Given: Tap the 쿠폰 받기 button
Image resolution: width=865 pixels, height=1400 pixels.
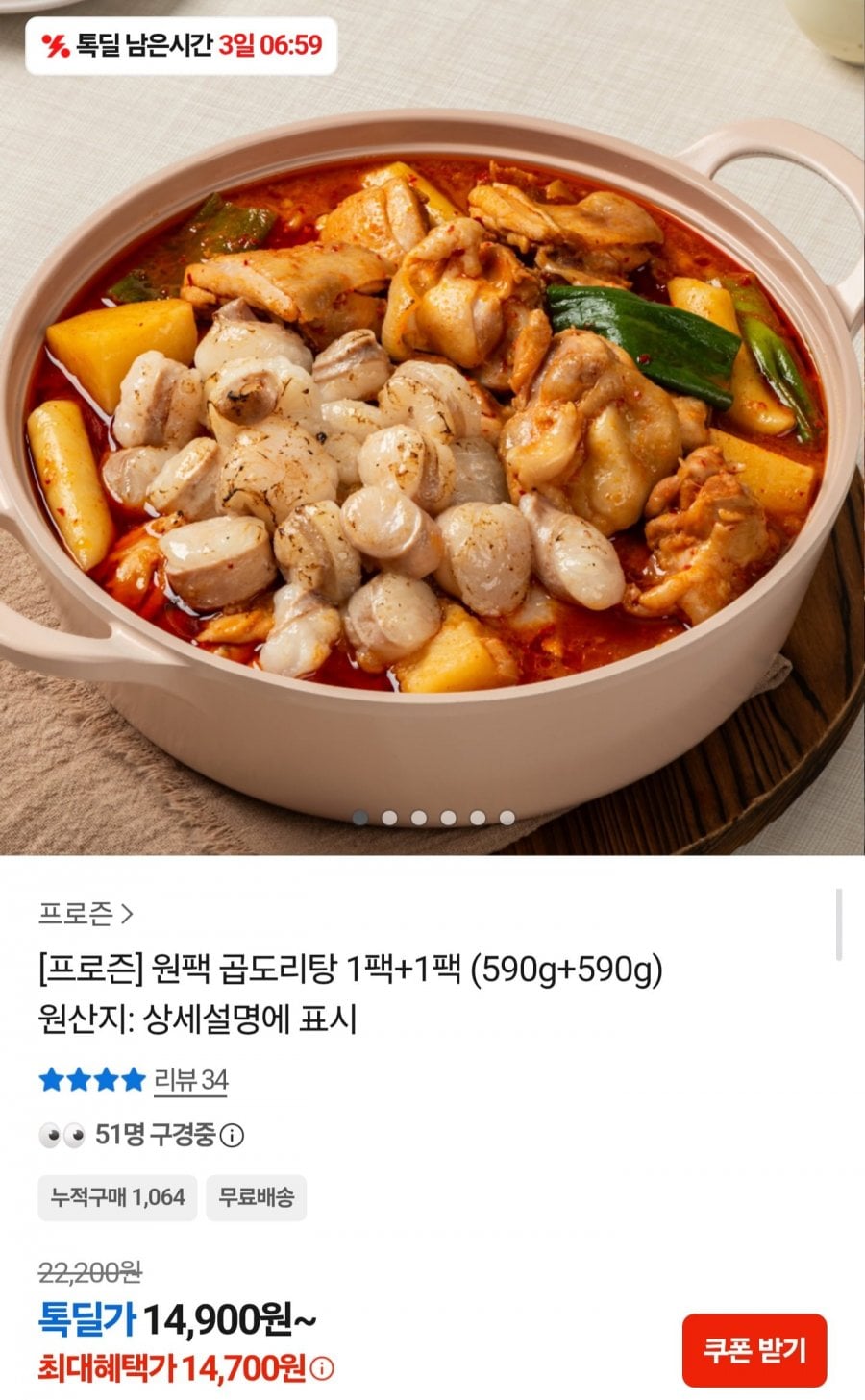Looking at the screenshot, I should click(754, 1351).
